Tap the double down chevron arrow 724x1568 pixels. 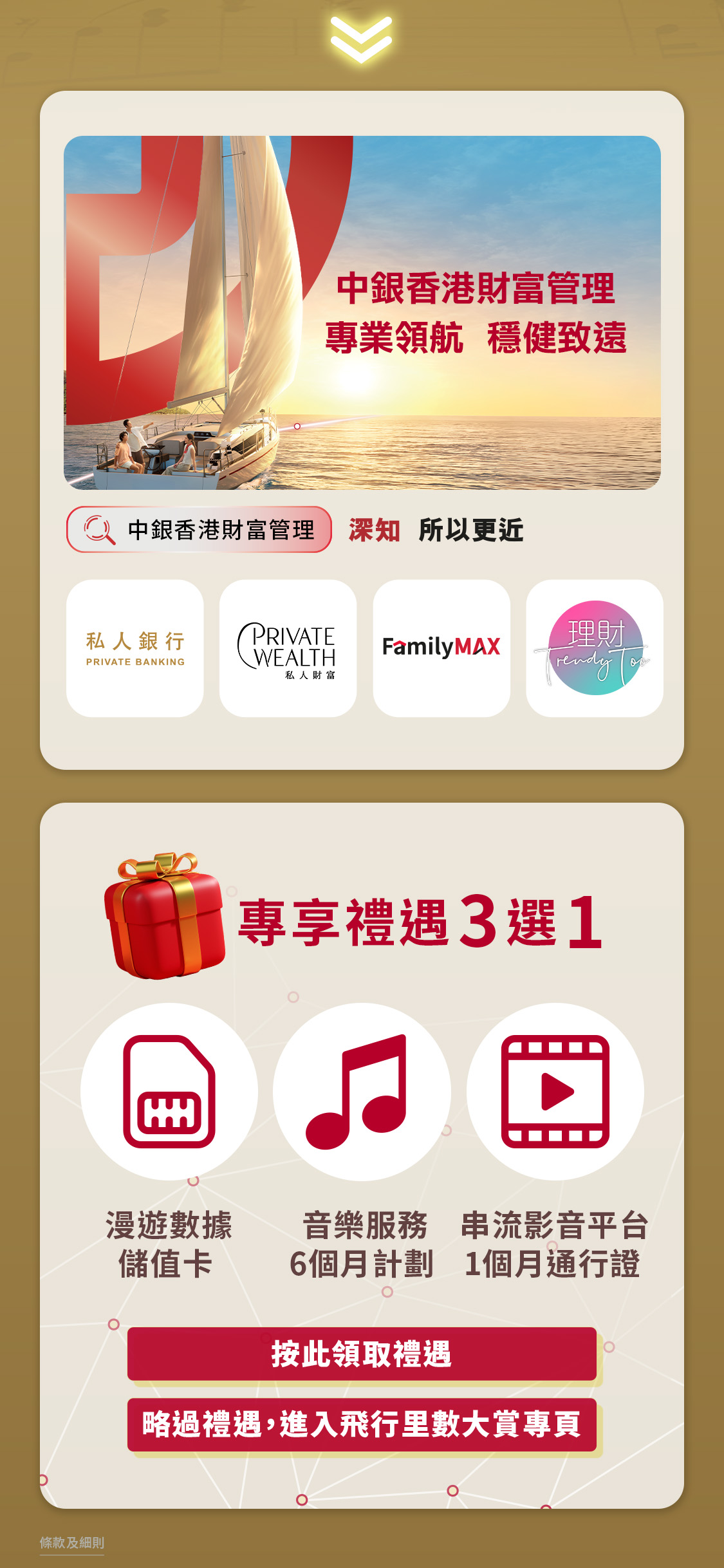(x=361, y=39)
